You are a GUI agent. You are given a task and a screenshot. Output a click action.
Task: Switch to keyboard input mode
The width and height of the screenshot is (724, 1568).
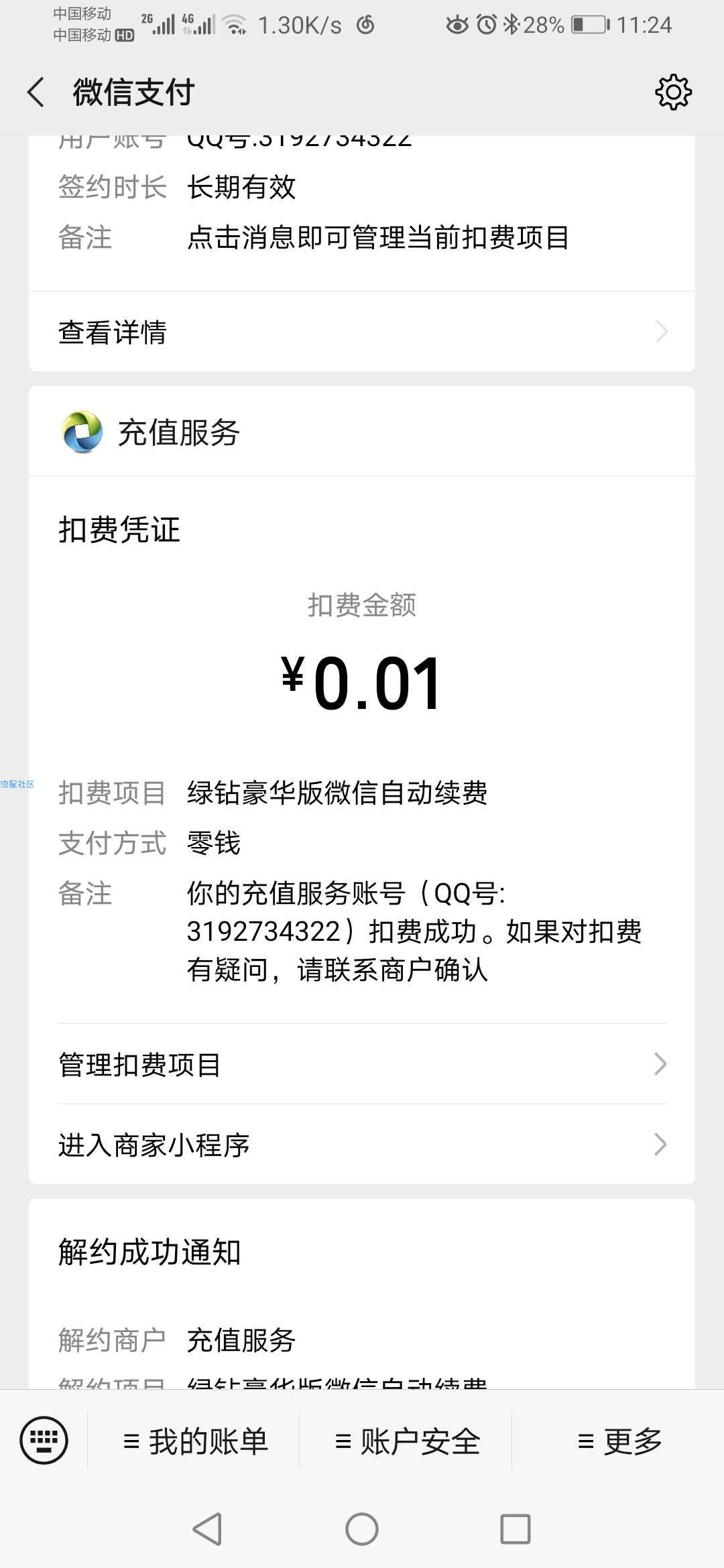(44, 1439)
